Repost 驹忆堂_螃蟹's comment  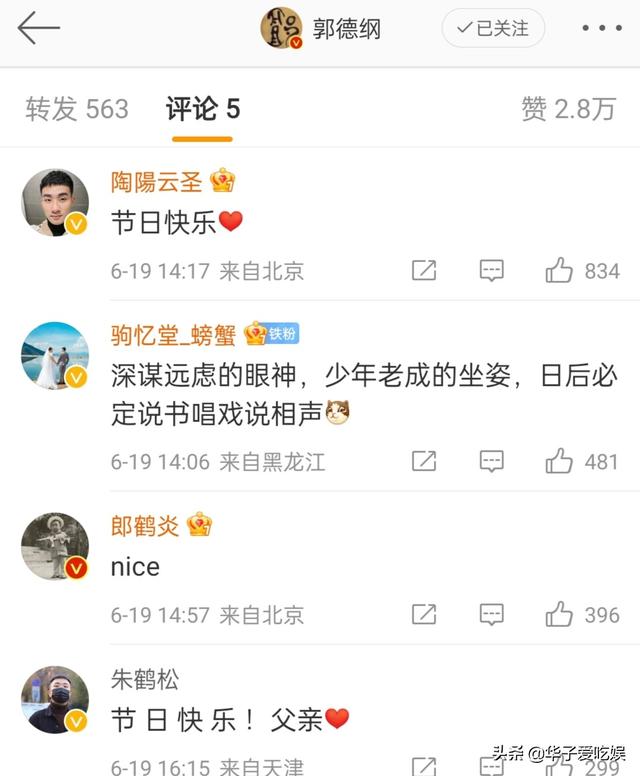424,461
